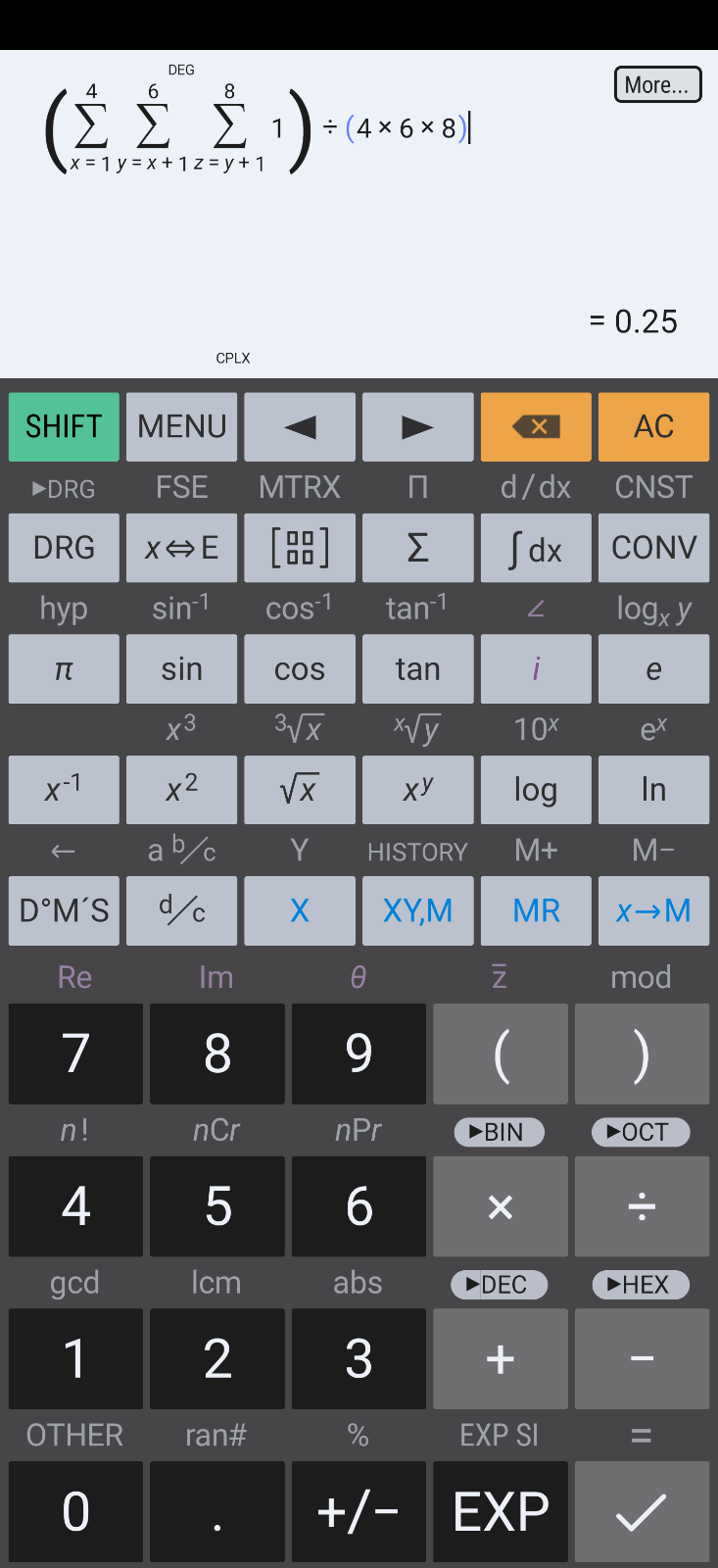Open the More... options button
This screenshot has height=1568, width=718.
pyautogui.click(x=657, y=85)
